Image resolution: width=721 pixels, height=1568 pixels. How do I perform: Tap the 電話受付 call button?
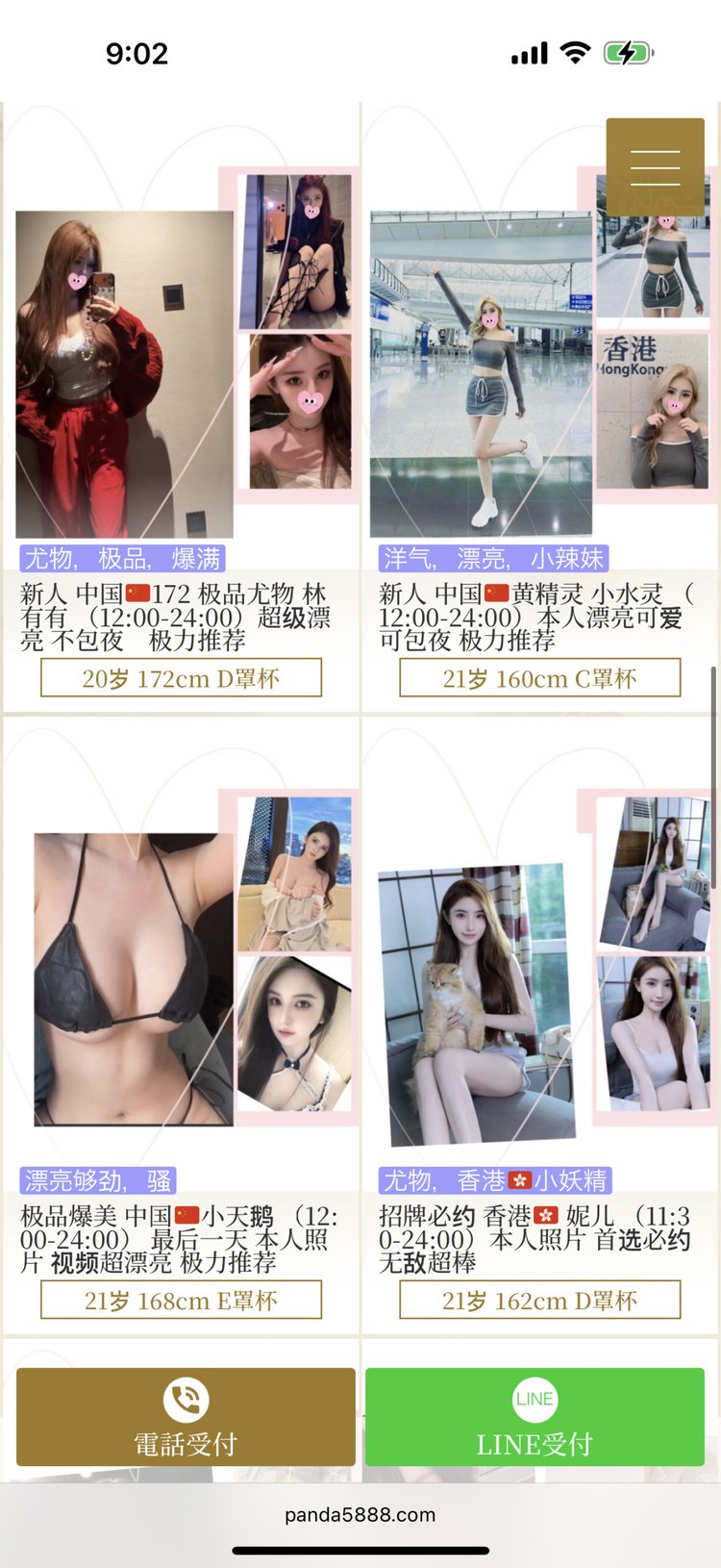186,1417
